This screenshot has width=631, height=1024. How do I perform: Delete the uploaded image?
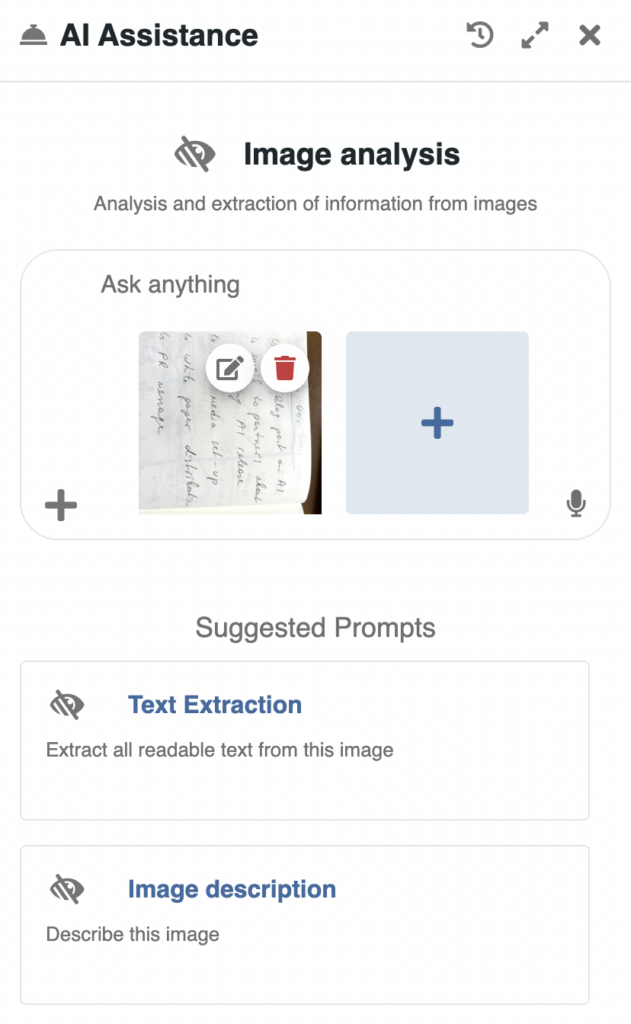[x=285, y=368]
